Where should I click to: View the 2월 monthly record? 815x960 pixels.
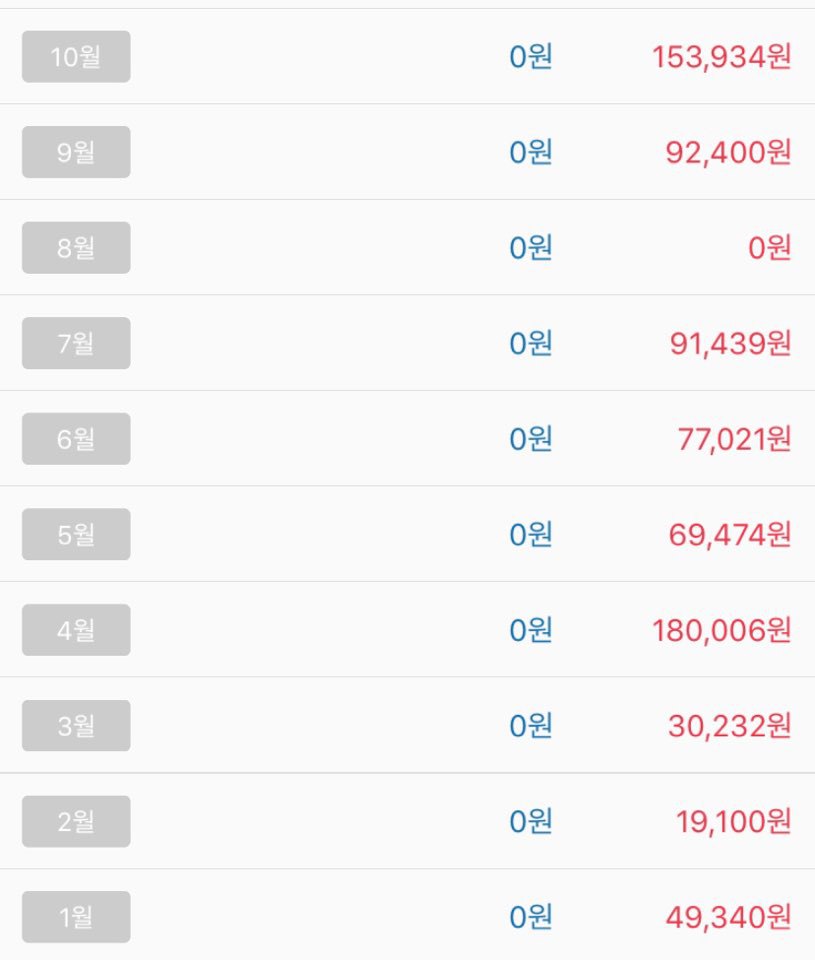pyautogui.click(x=76, y=821)
